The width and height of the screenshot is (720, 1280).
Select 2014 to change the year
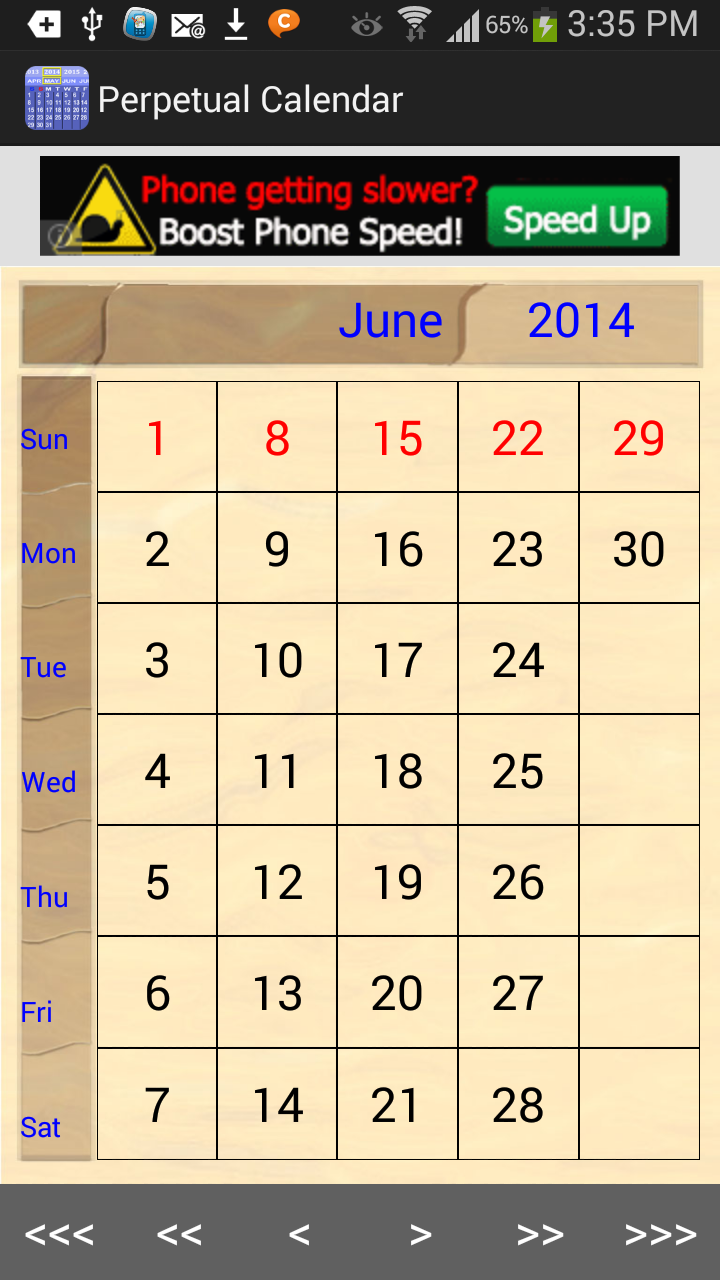581,320
